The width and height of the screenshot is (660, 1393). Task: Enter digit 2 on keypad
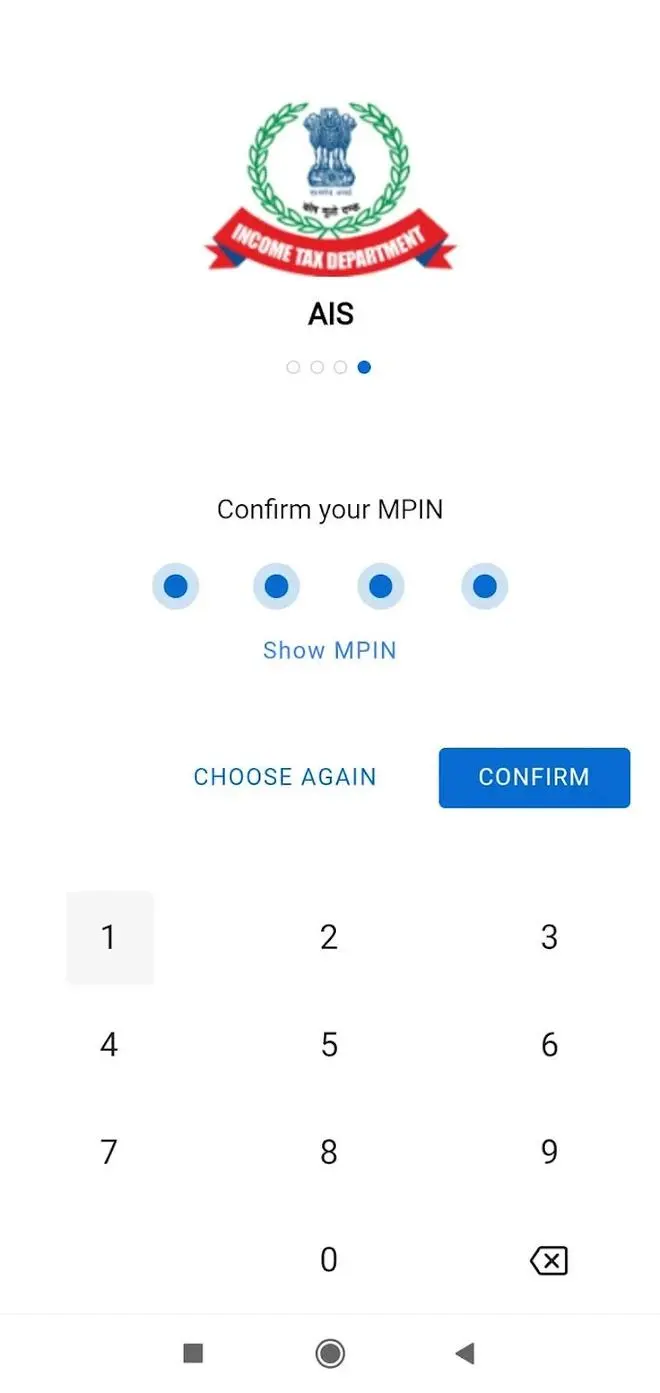(329, 937)
